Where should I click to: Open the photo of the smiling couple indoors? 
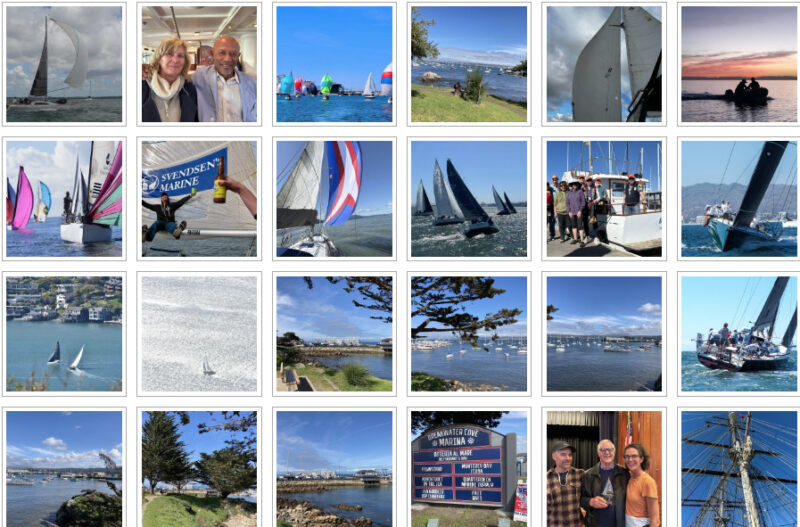click(198, 64)
